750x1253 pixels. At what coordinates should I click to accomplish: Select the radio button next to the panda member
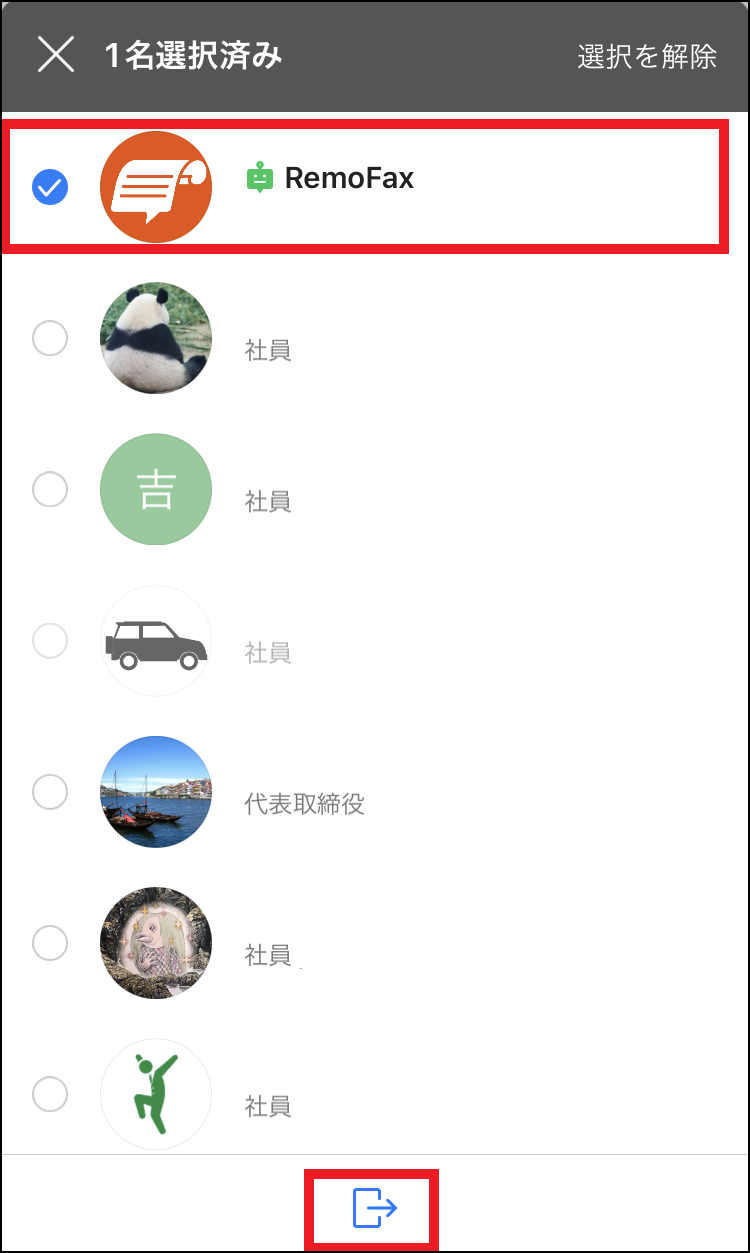point(50,338)
